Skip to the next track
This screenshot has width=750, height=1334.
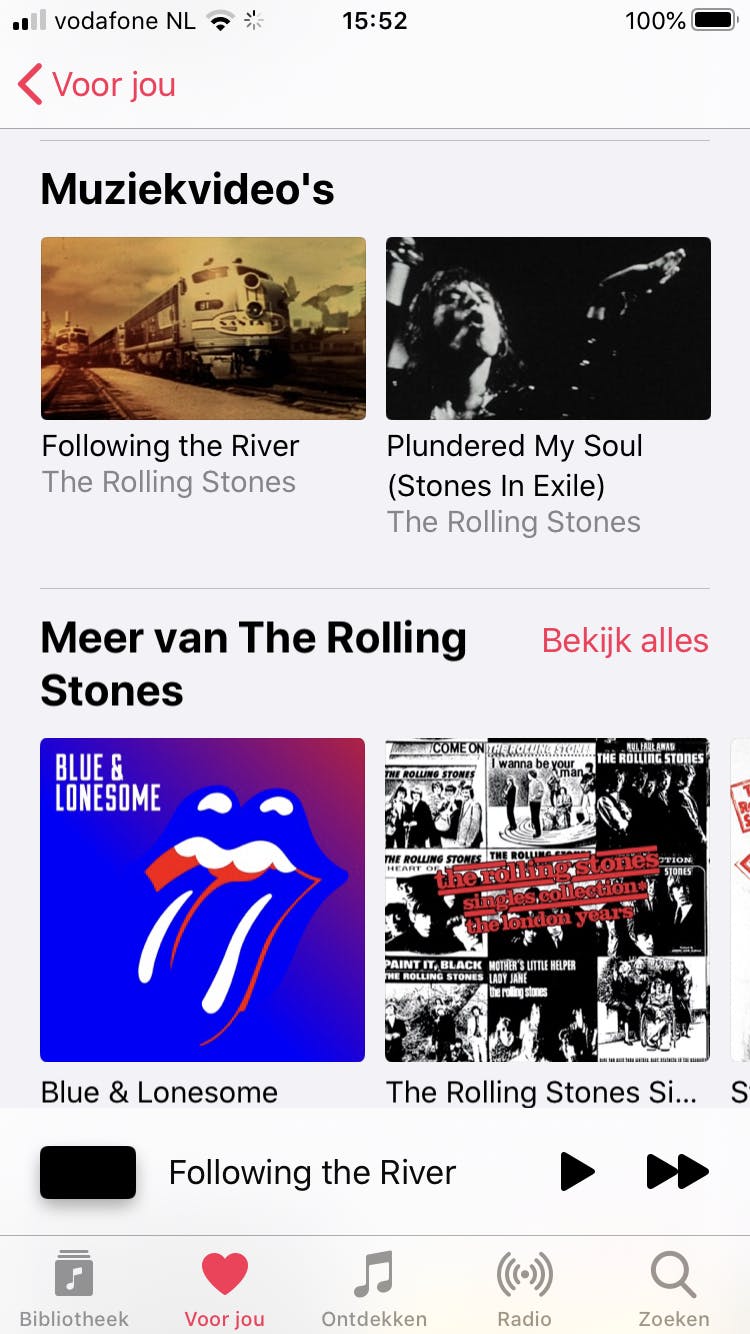point(677,1172)
